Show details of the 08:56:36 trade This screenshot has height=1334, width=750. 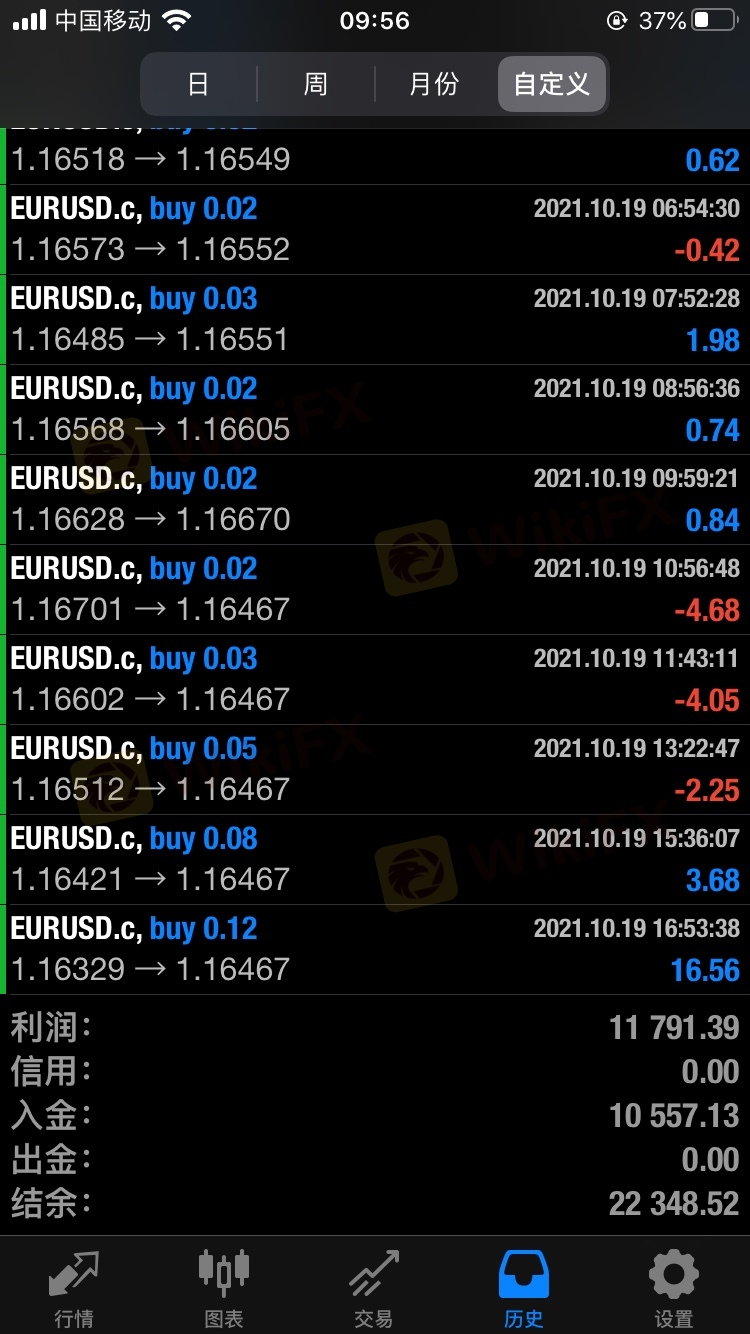tap(375, 410)
